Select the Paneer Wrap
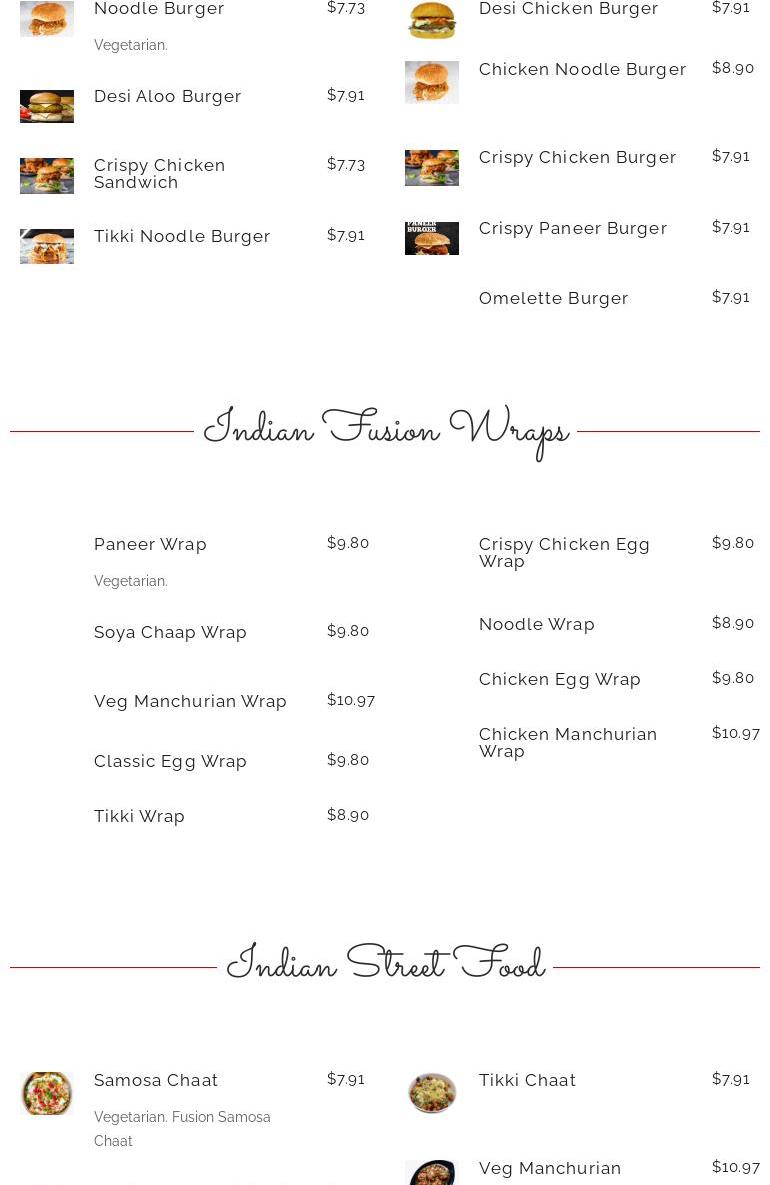The image size is (770, 1185). pos(150,545)
